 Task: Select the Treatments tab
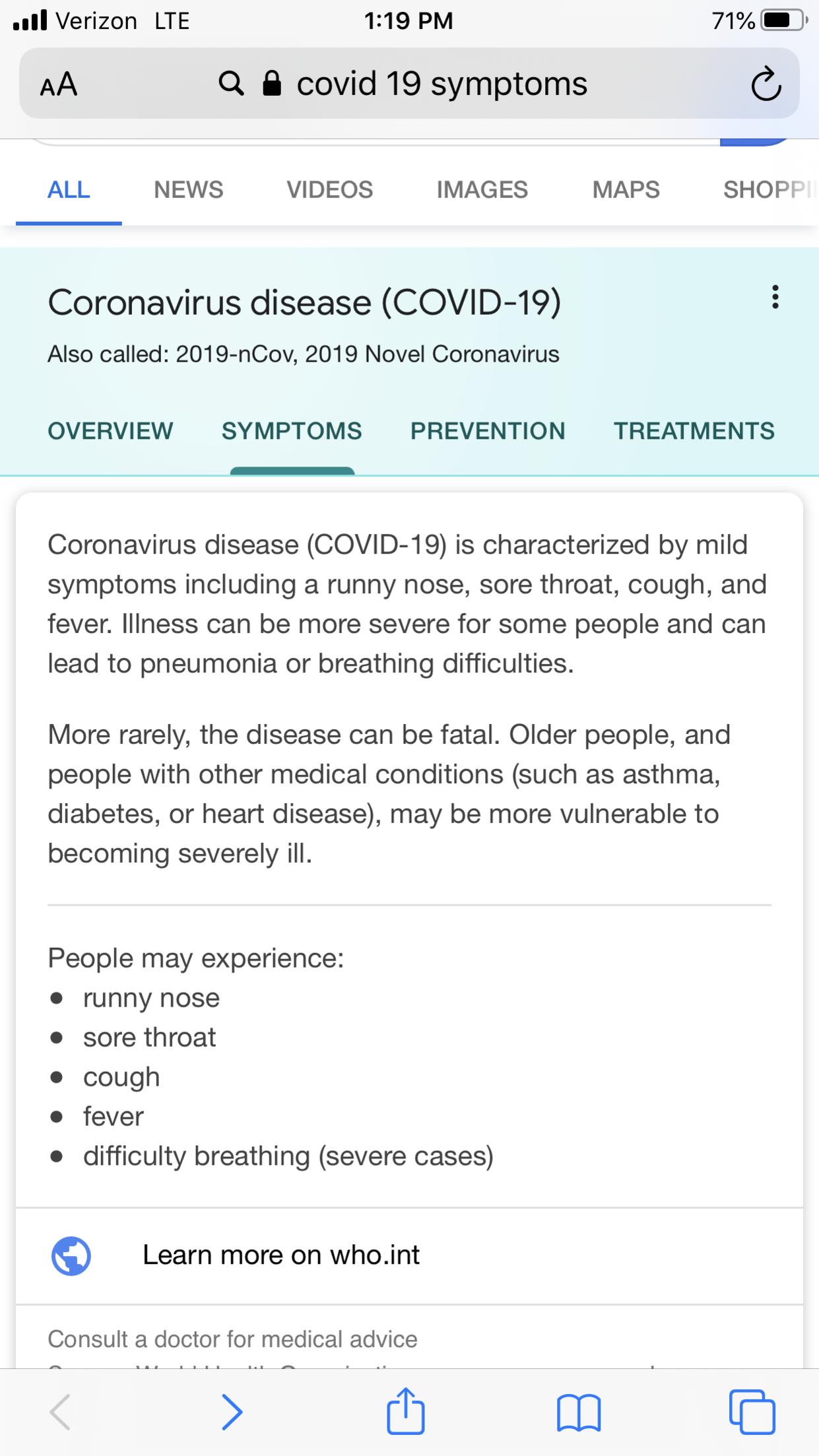(x=694, y=431)
